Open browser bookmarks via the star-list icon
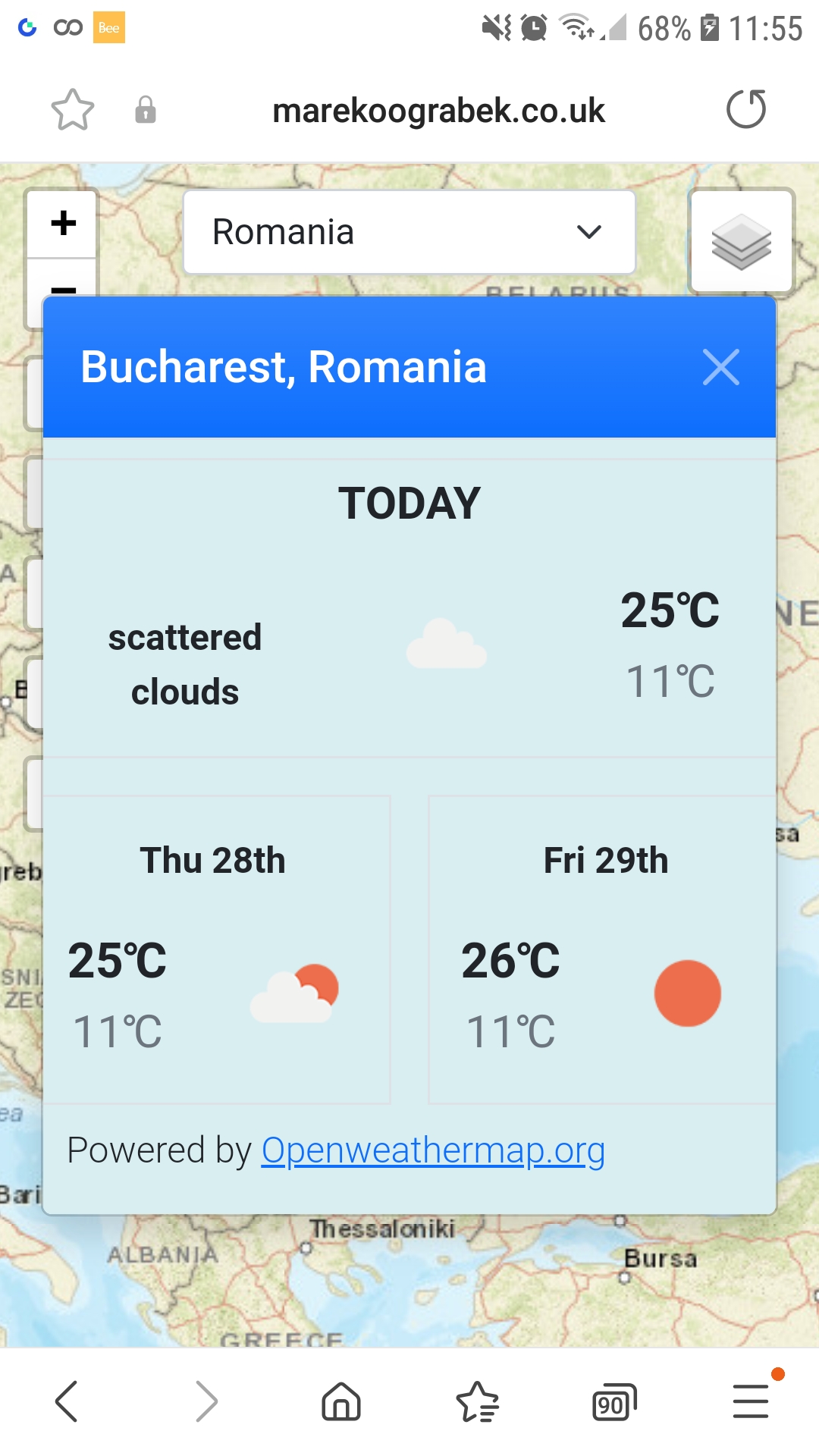The image size is (819, 1456). click(x=477, y=1401)
